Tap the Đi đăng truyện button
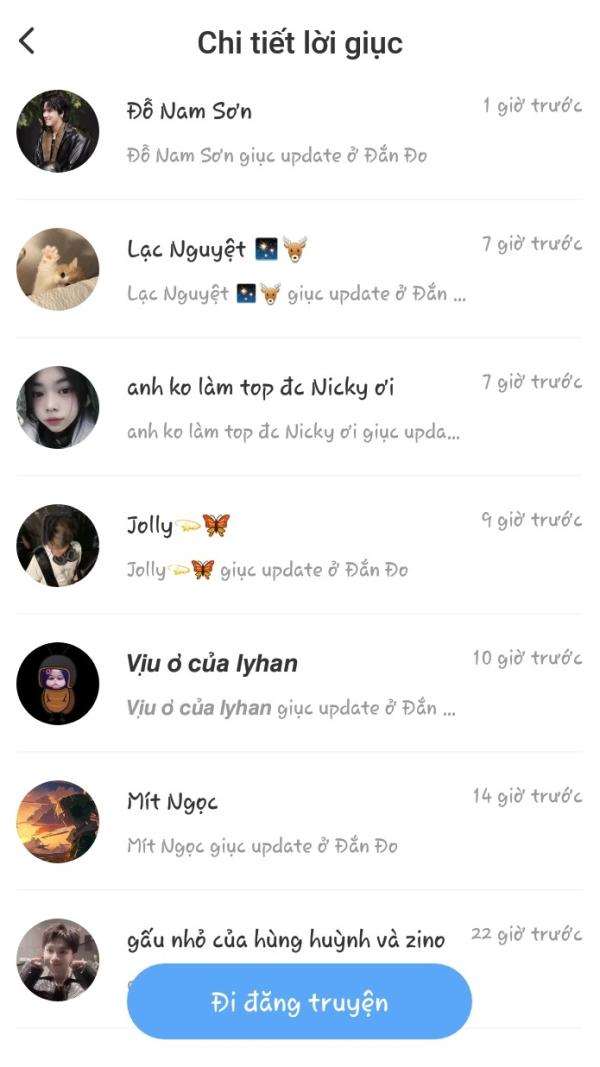 point(299,1001)
